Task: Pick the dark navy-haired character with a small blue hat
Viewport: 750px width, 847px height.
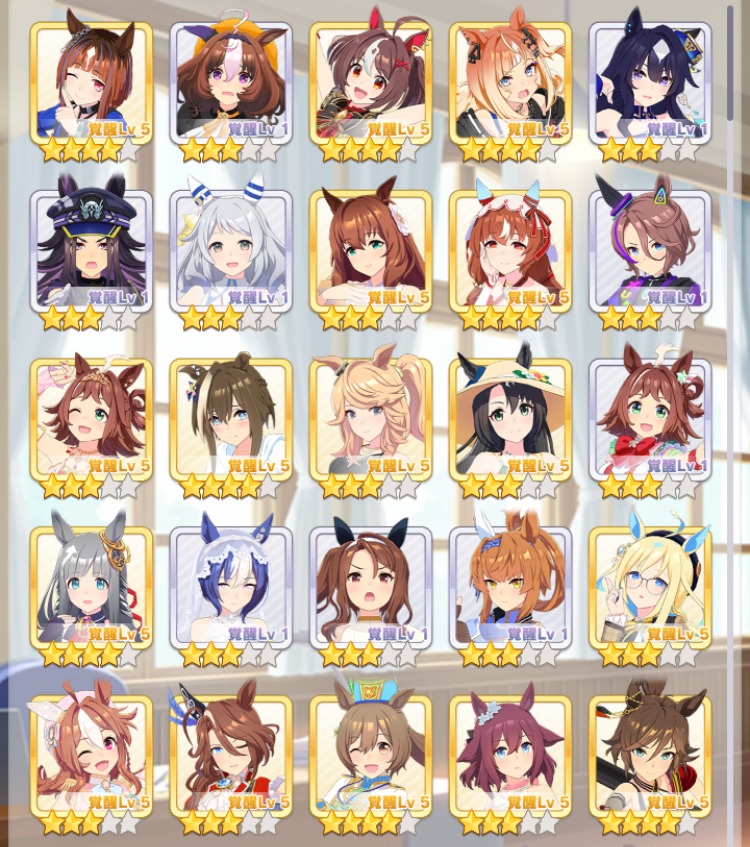Action: point(651,82)
